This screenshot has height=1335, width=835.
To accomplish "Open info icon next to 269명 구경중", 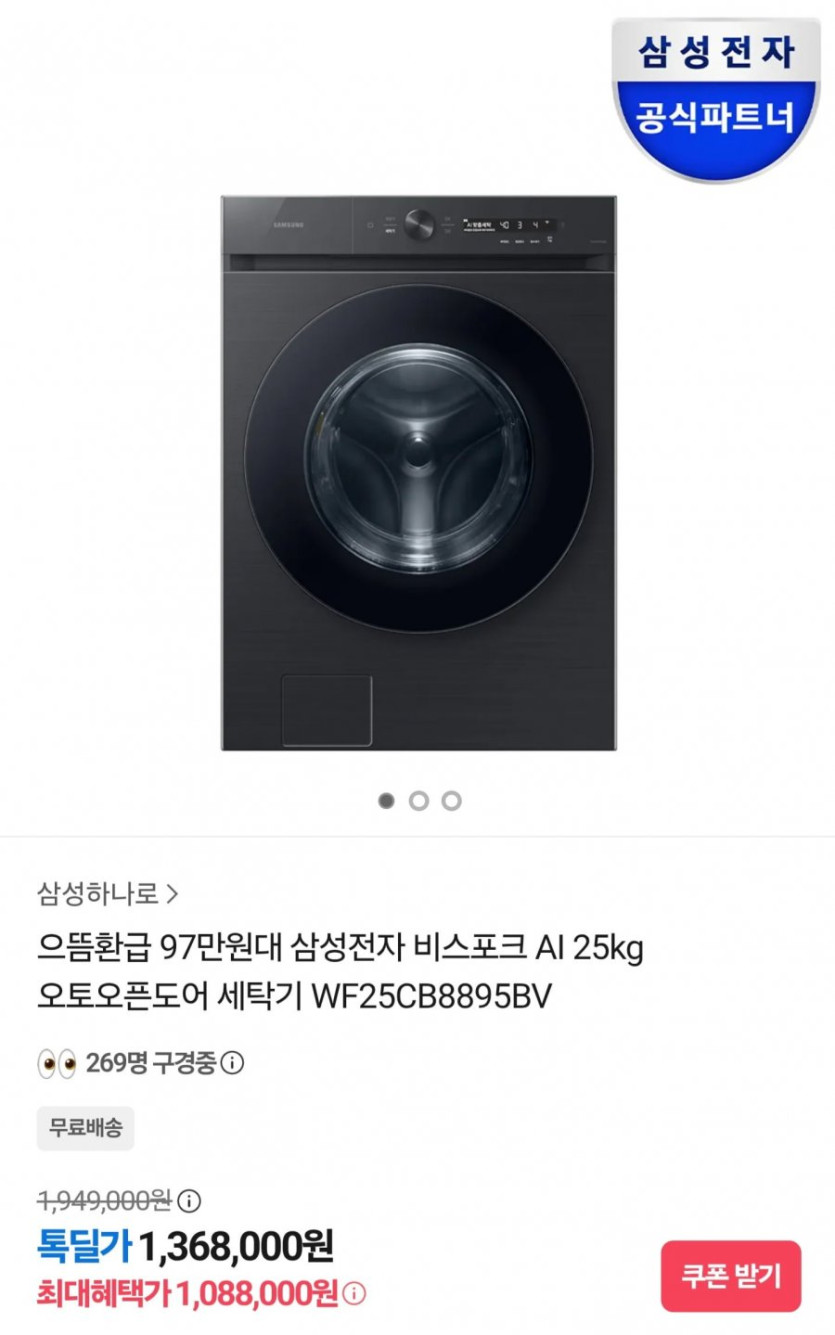I will 232,1063.
